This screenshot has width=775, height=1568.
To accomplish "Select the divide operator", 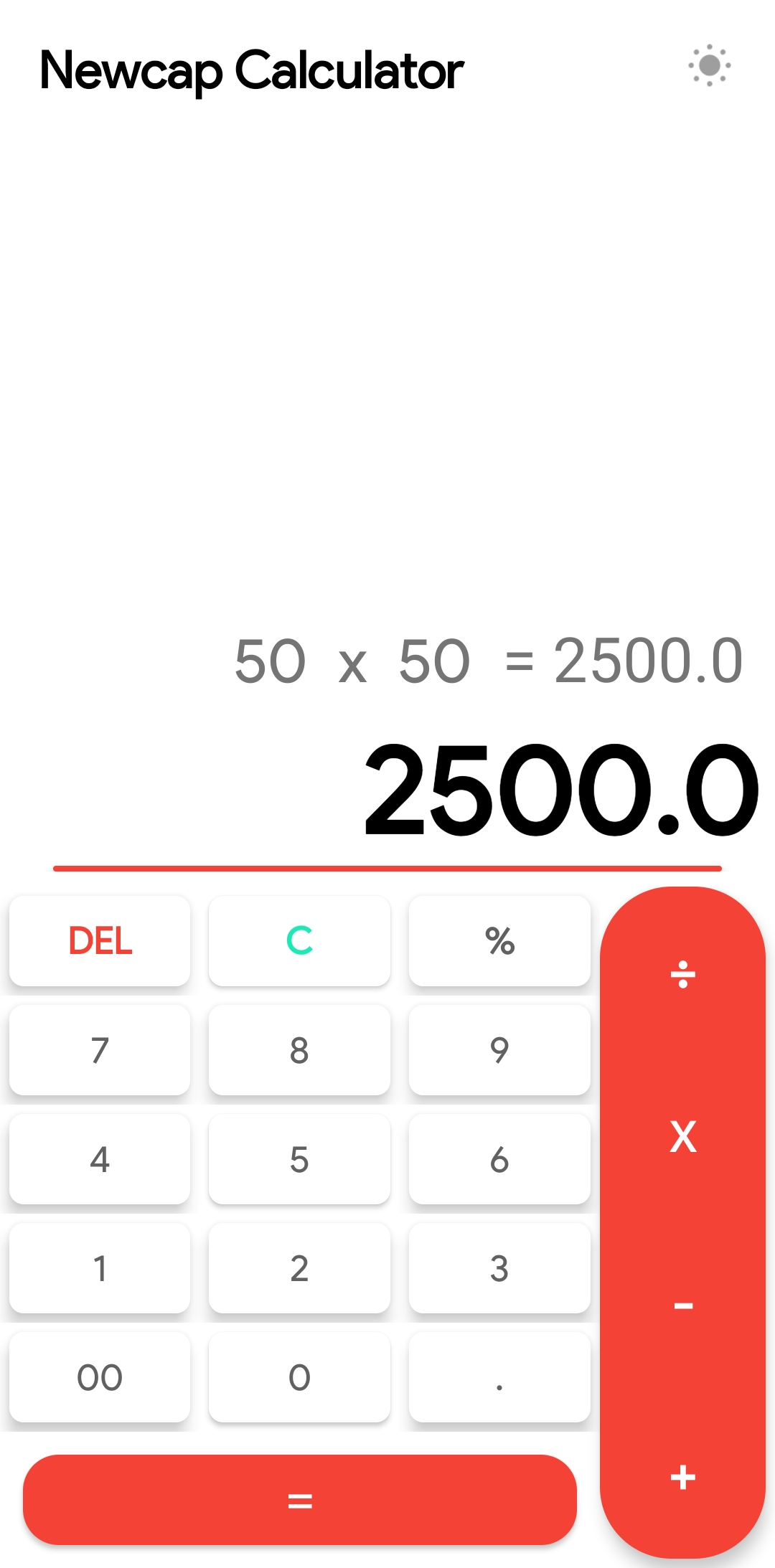I will tap(682, 975).
